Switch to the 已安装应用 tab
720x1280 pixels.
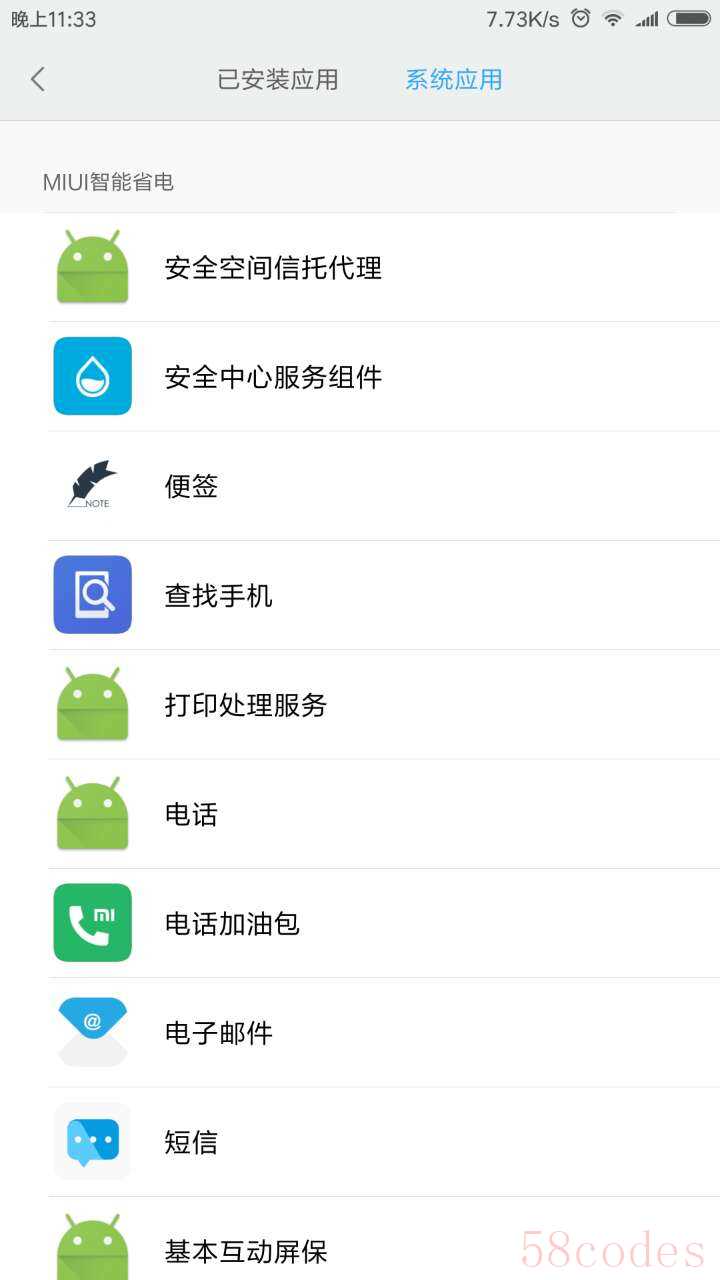pyautogui.click(x=278, y=80)
